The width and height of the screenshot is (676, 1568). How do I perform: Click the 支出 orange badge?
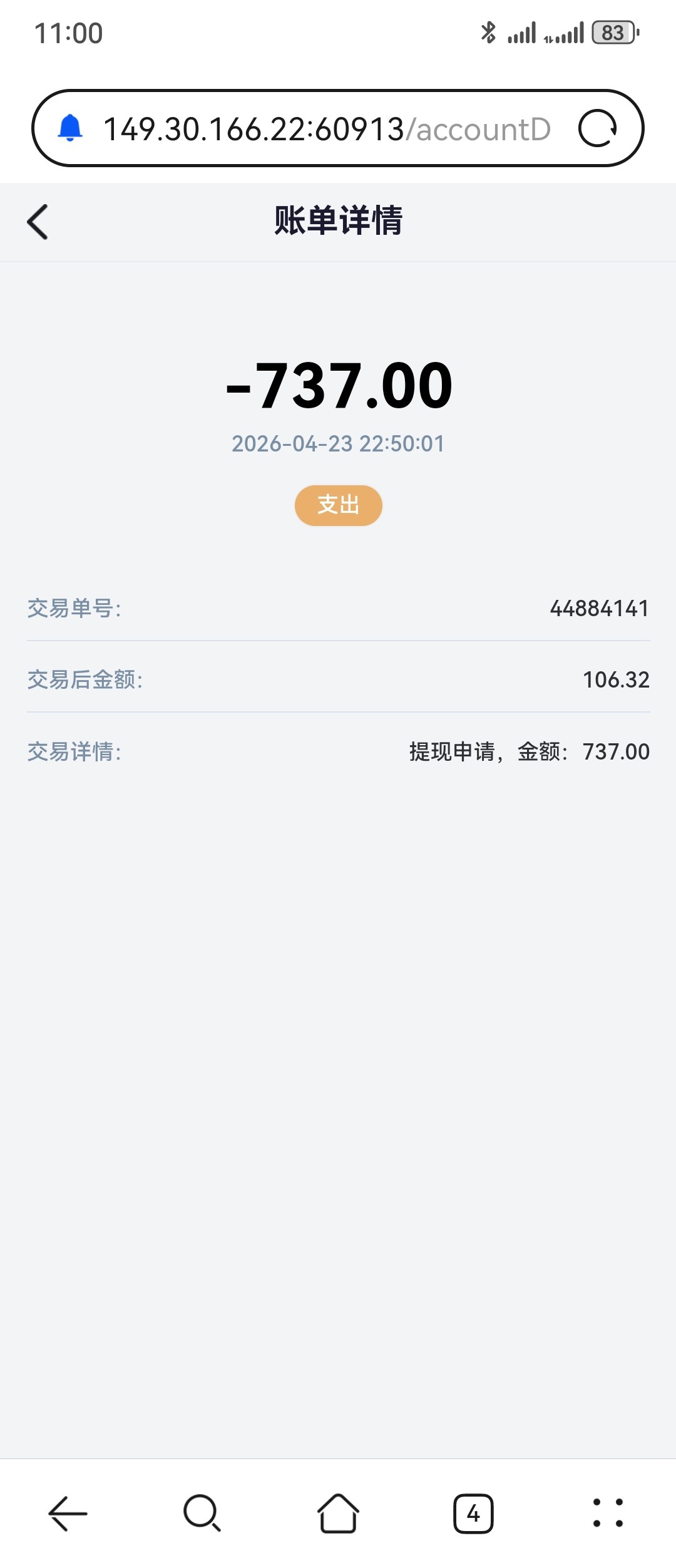(338, 505)
